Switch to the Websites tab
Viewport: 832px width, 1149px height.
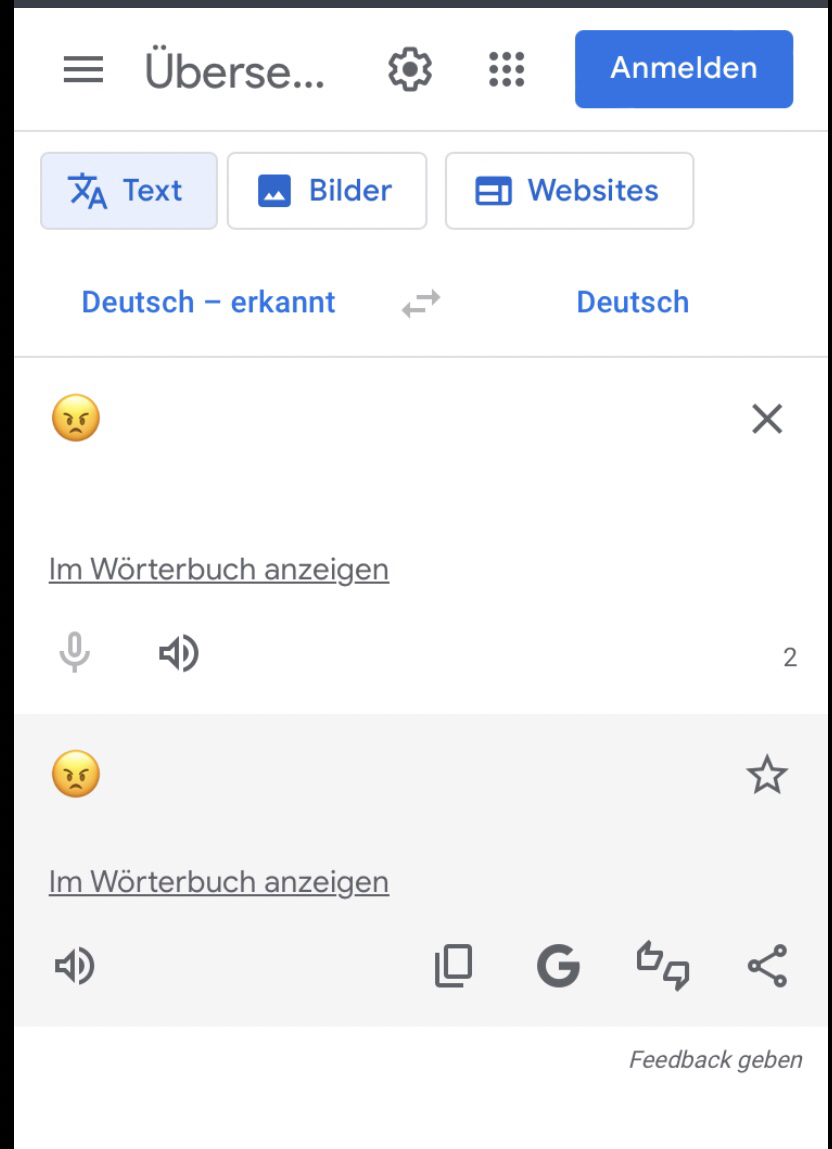coord(569,191)
